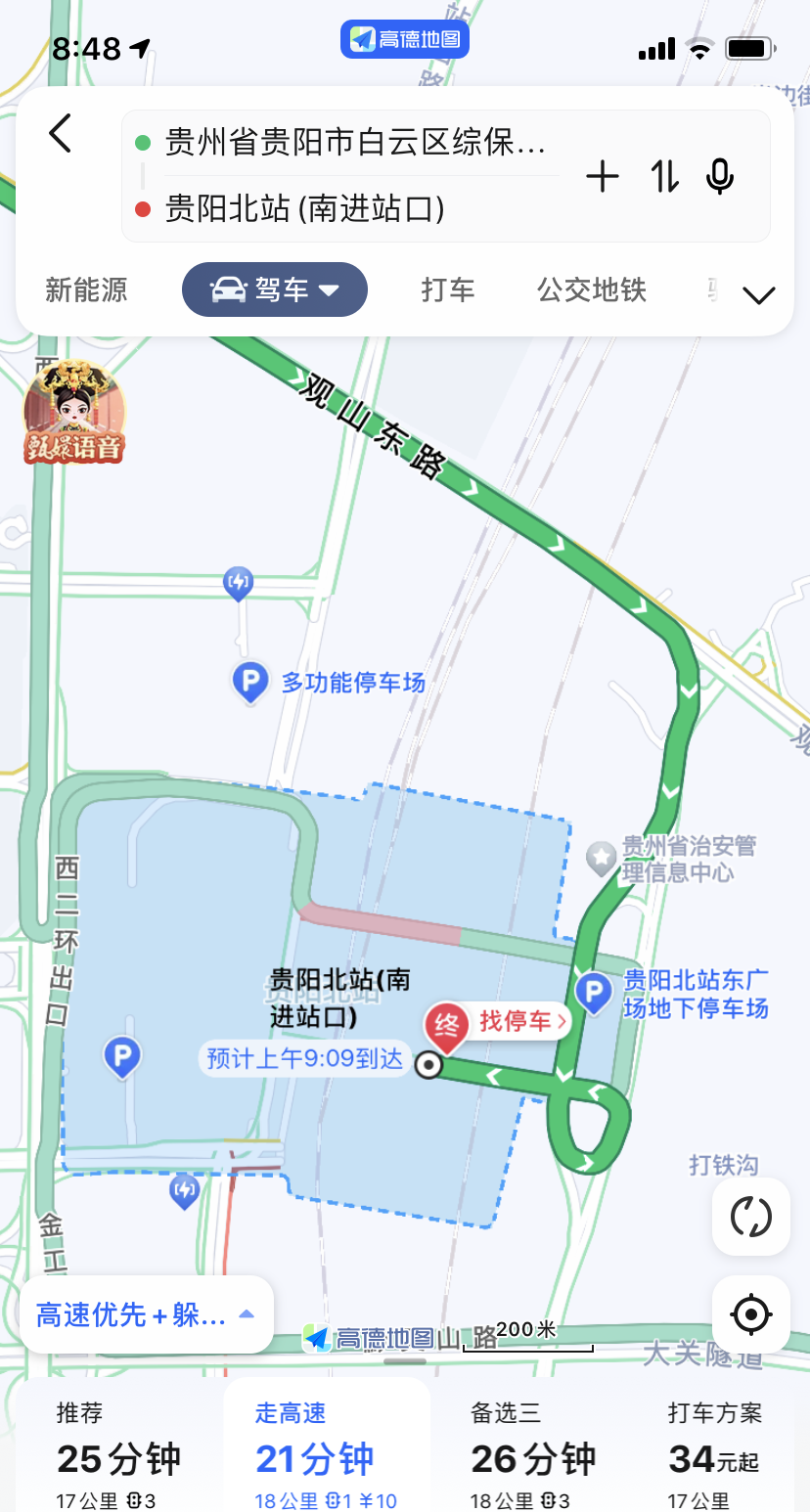810x1512 pixels.
Task: Switch to 打车 tab
Action: [x=448, y=289]
